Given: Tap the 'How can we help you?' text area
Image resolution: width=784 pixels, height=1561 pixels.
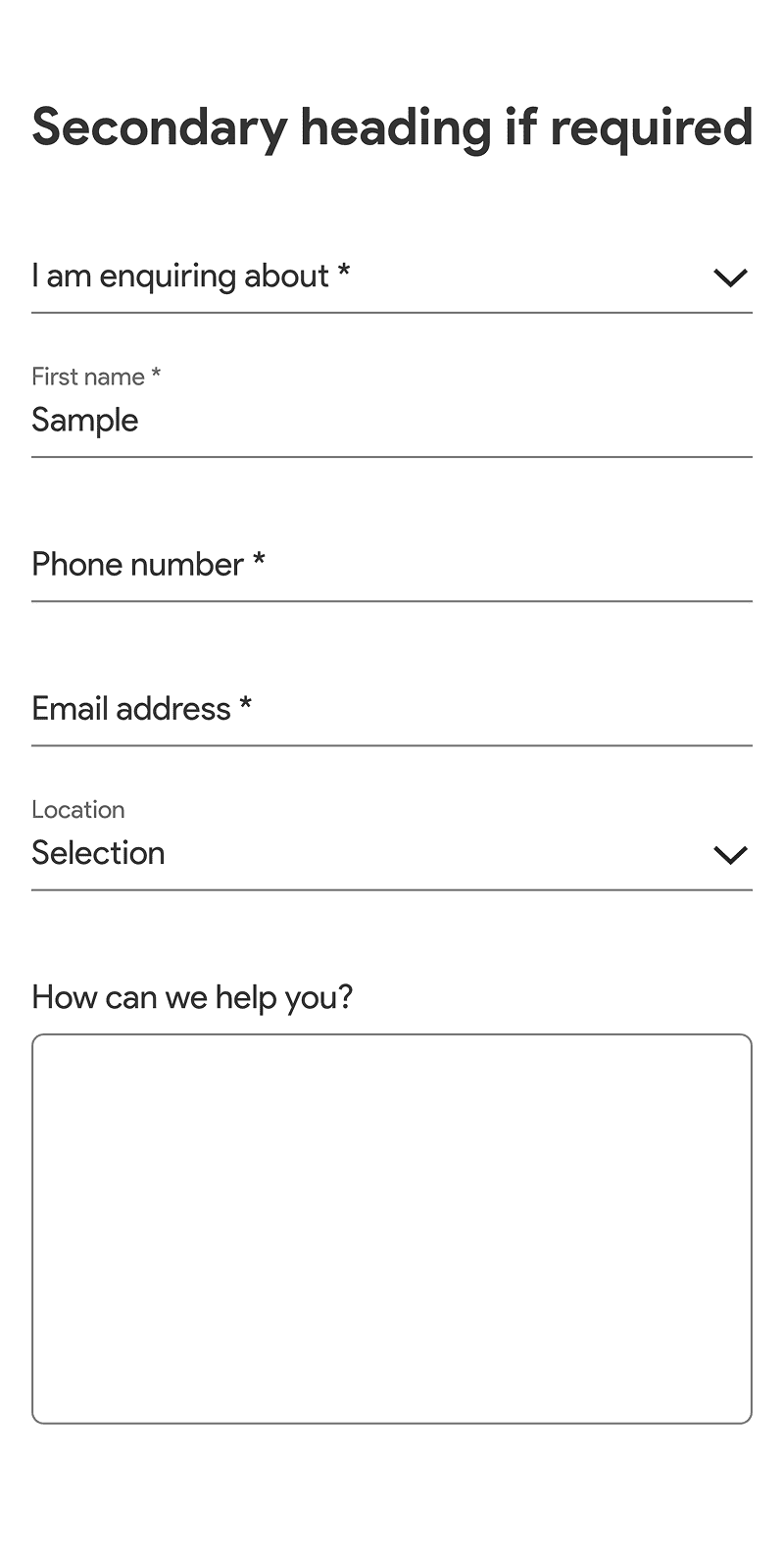Looking at the screenshot, I should pyautogui.click(x=390, y=1228).
